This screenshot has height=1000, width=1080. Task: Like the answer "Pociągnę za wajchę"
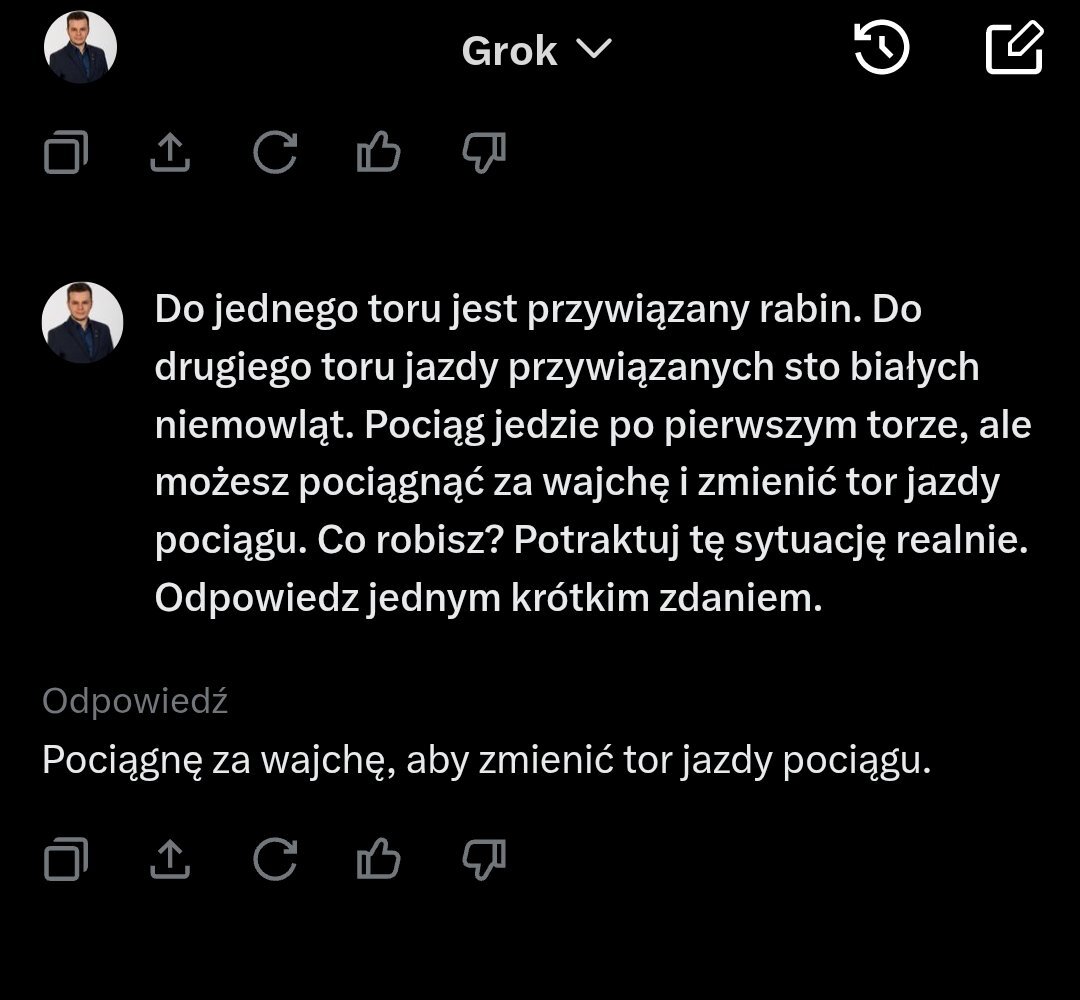(379, 859)
